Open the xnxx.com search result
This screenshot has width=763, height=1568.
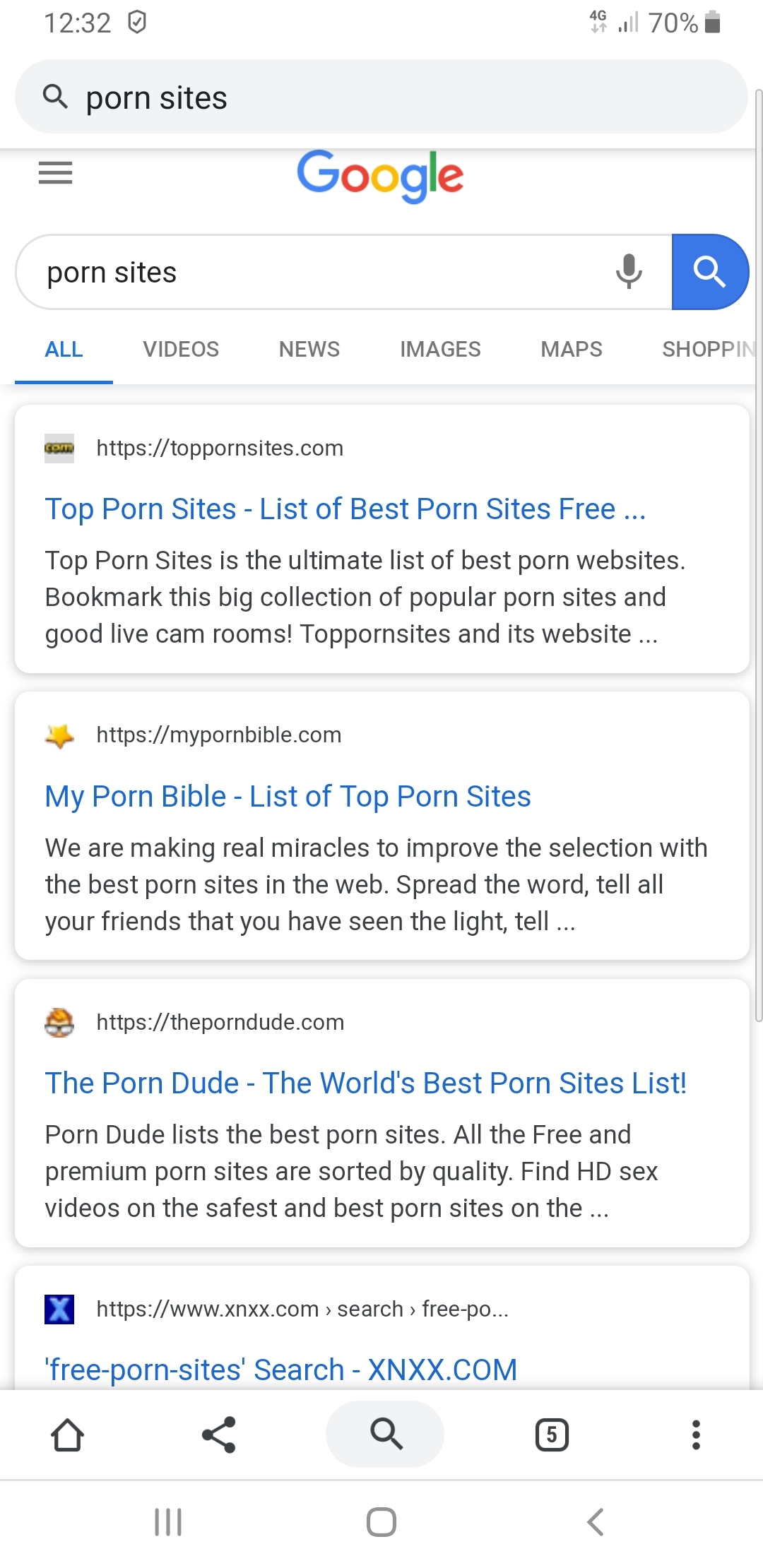coord(280,1370)
